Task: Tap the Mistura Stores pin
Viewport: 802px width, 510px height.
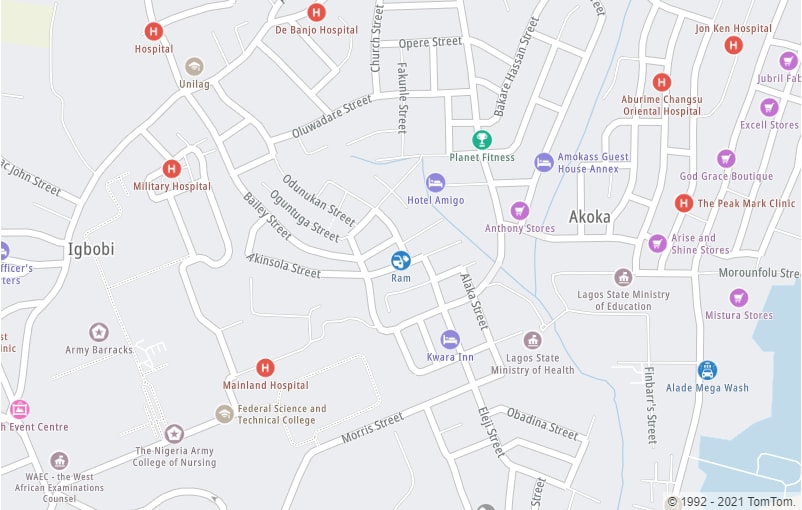Action: tap(739, 298)
